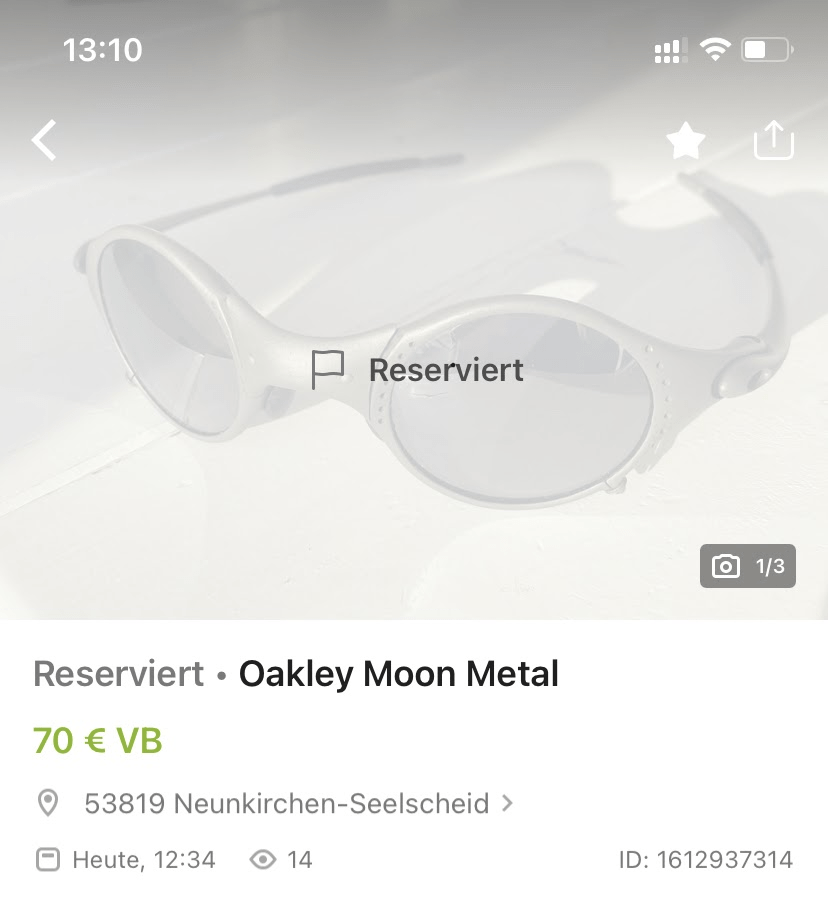Viewport: 828px width, 905px height.
Task: Share this Oakley Moon Metal listing
Action: 773,141
